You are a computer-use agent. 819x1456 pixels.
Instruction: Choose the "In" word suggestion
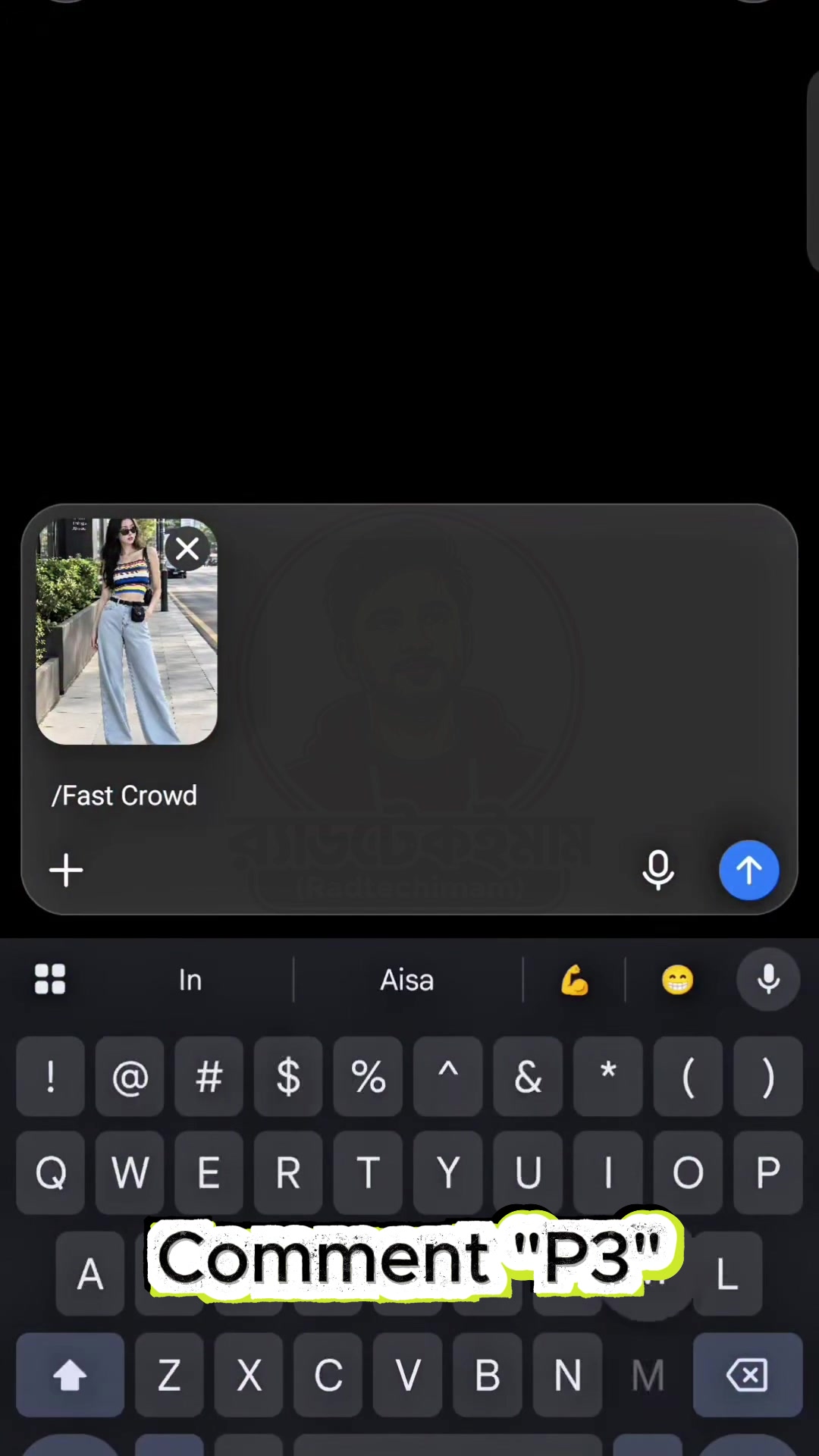tap(190, 980)
